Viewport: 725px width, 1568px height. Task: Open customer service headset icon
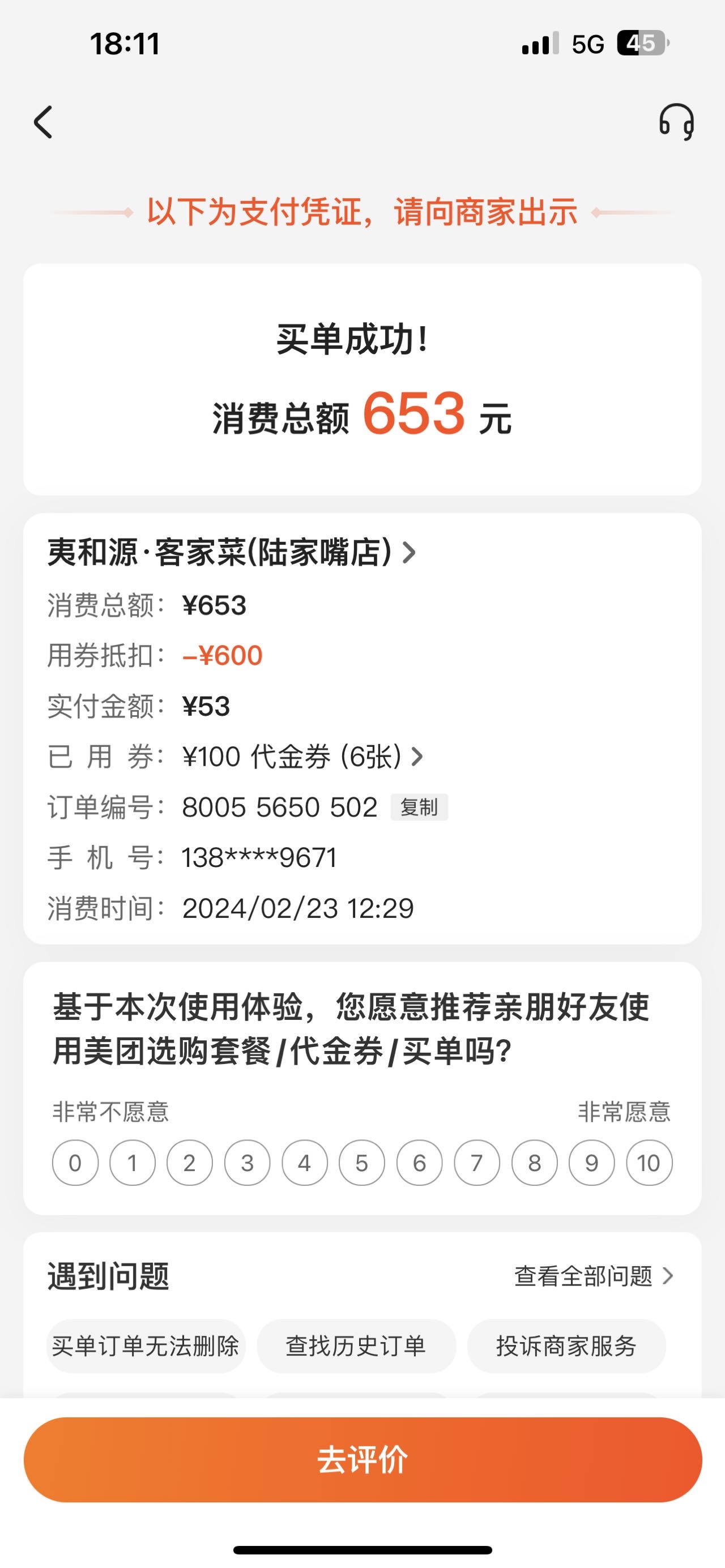coord(676,122)
